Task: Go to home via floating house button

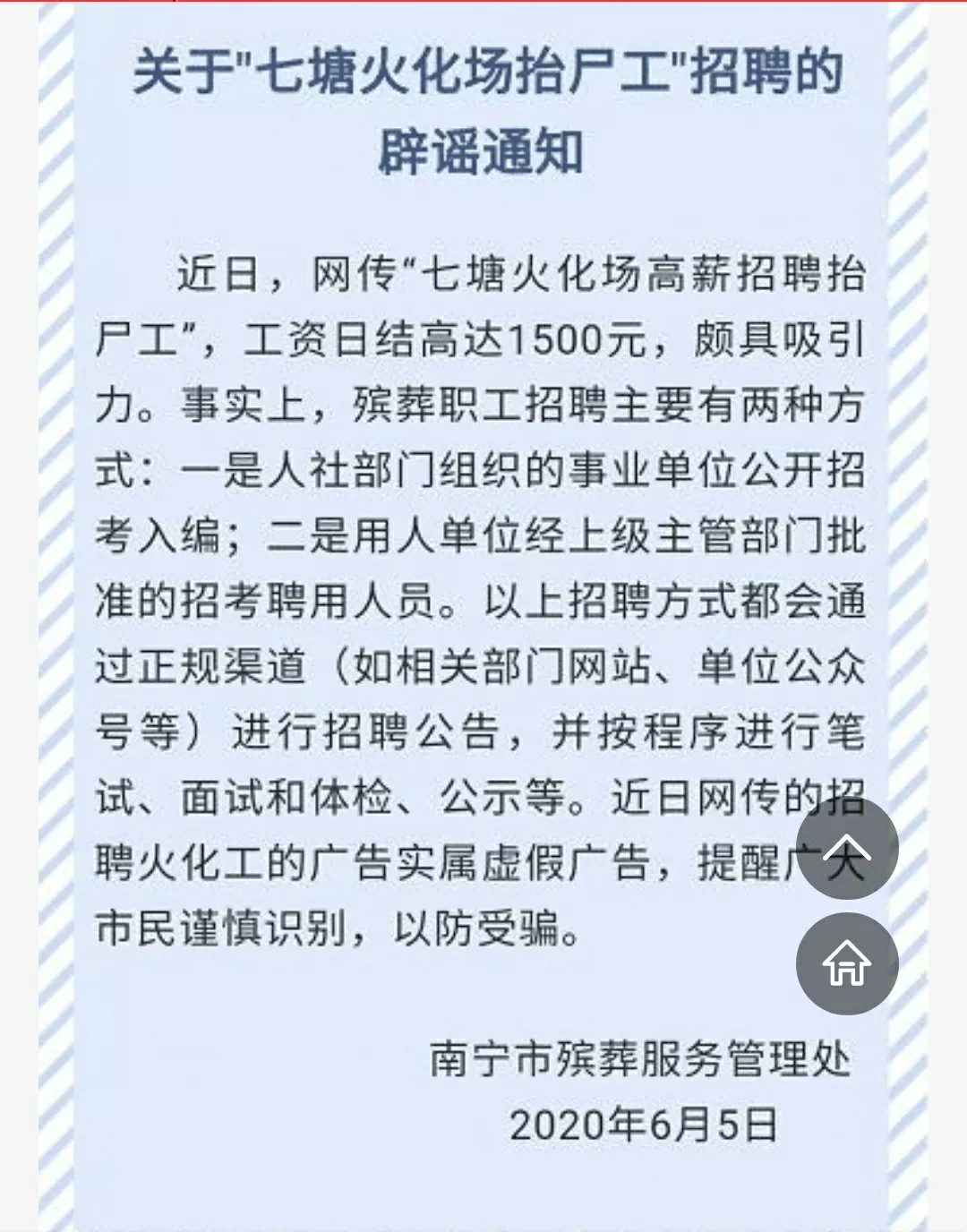Action: coord(847,964)
